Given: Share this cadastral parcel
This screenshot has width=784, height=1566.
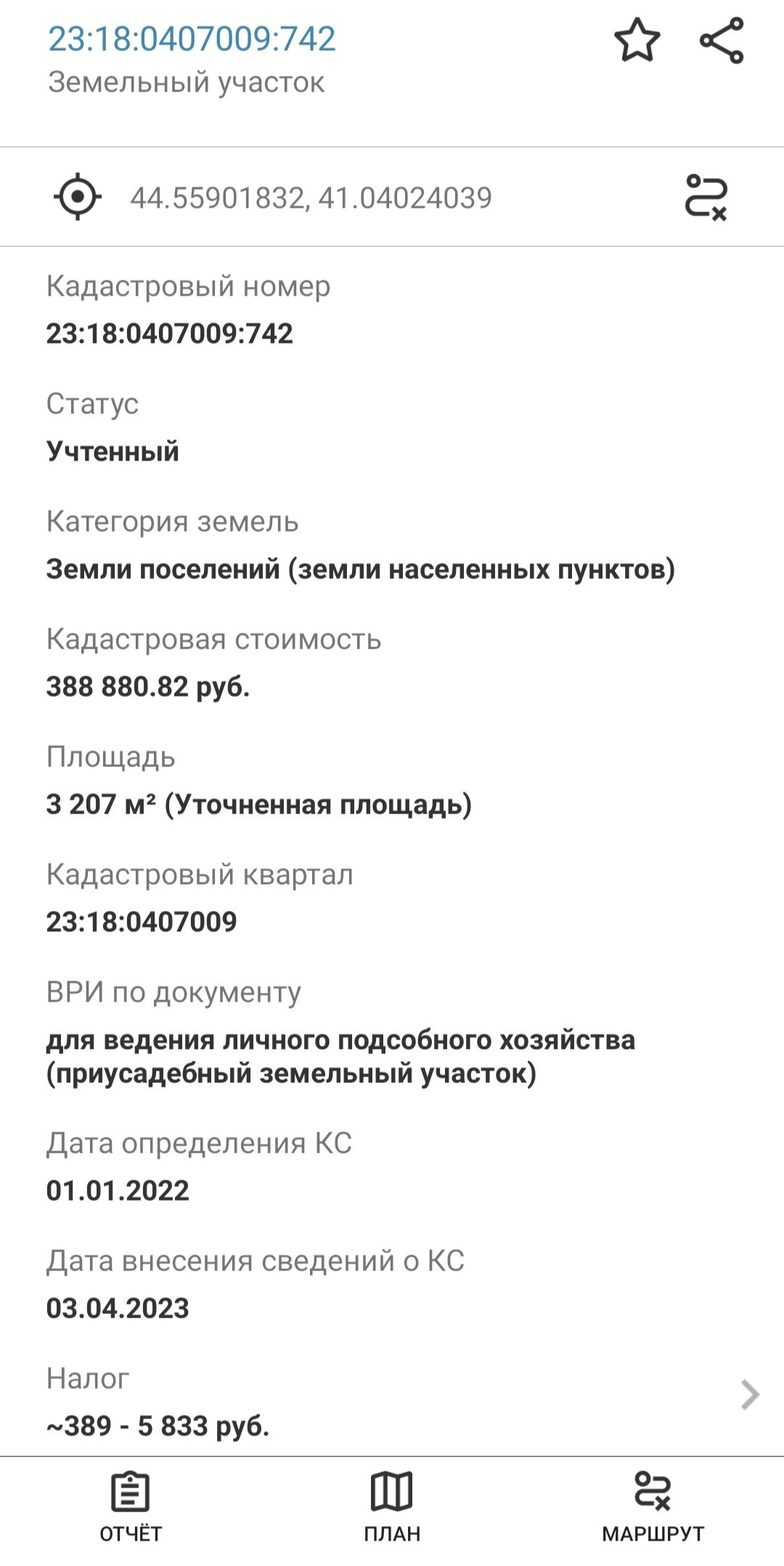Looking at the screenshot, I should [x=722, y=41].
